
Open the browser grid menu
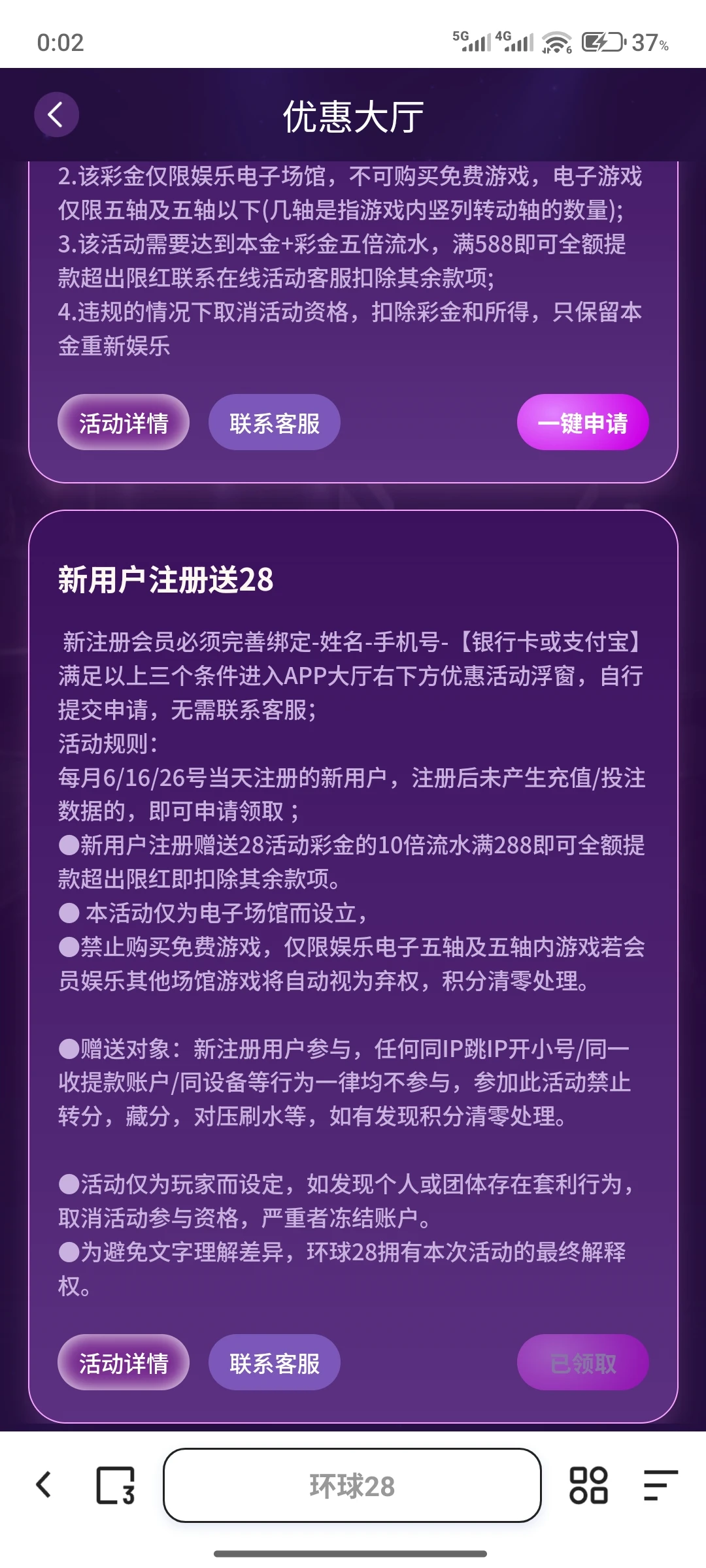point(588,1485)
